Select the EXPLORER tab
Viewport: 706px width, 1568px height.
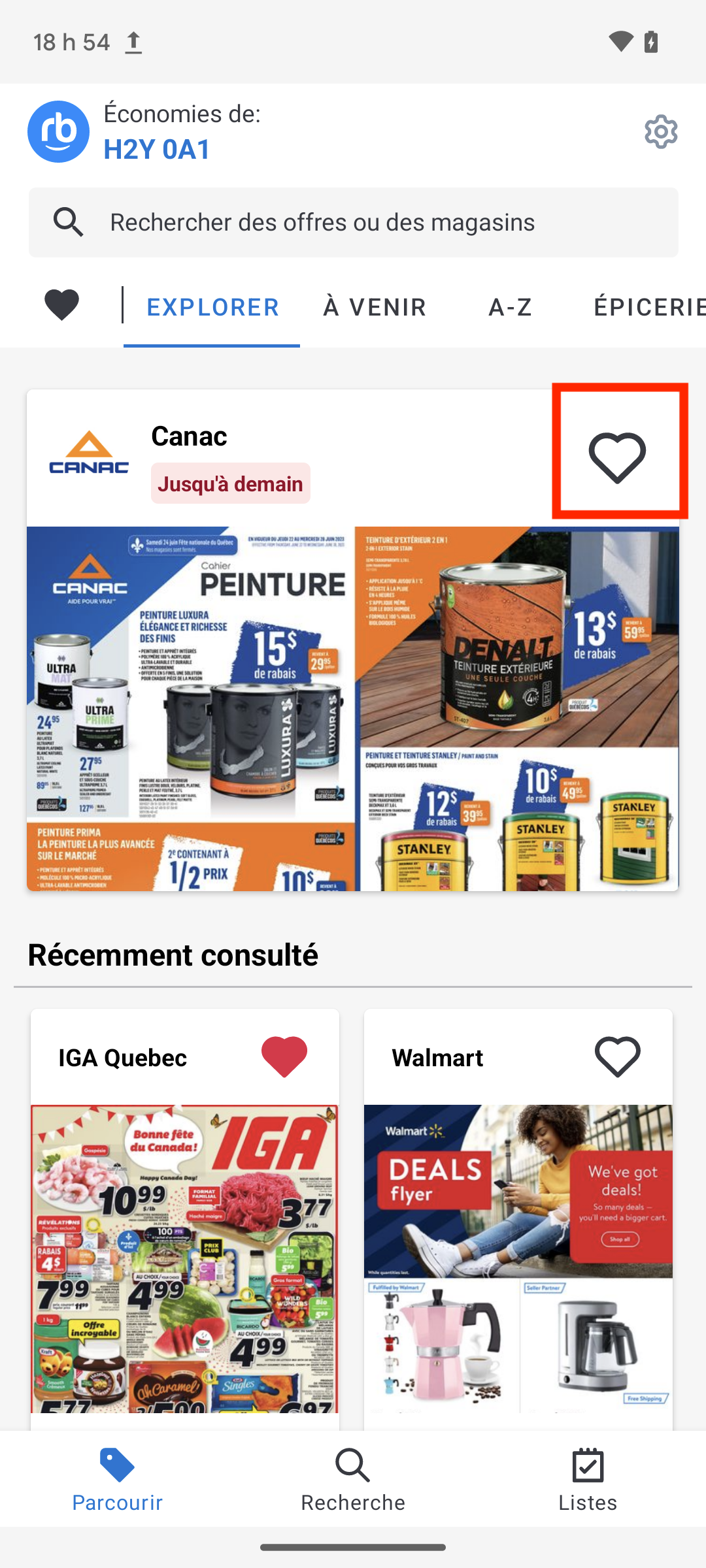(212, 307)
